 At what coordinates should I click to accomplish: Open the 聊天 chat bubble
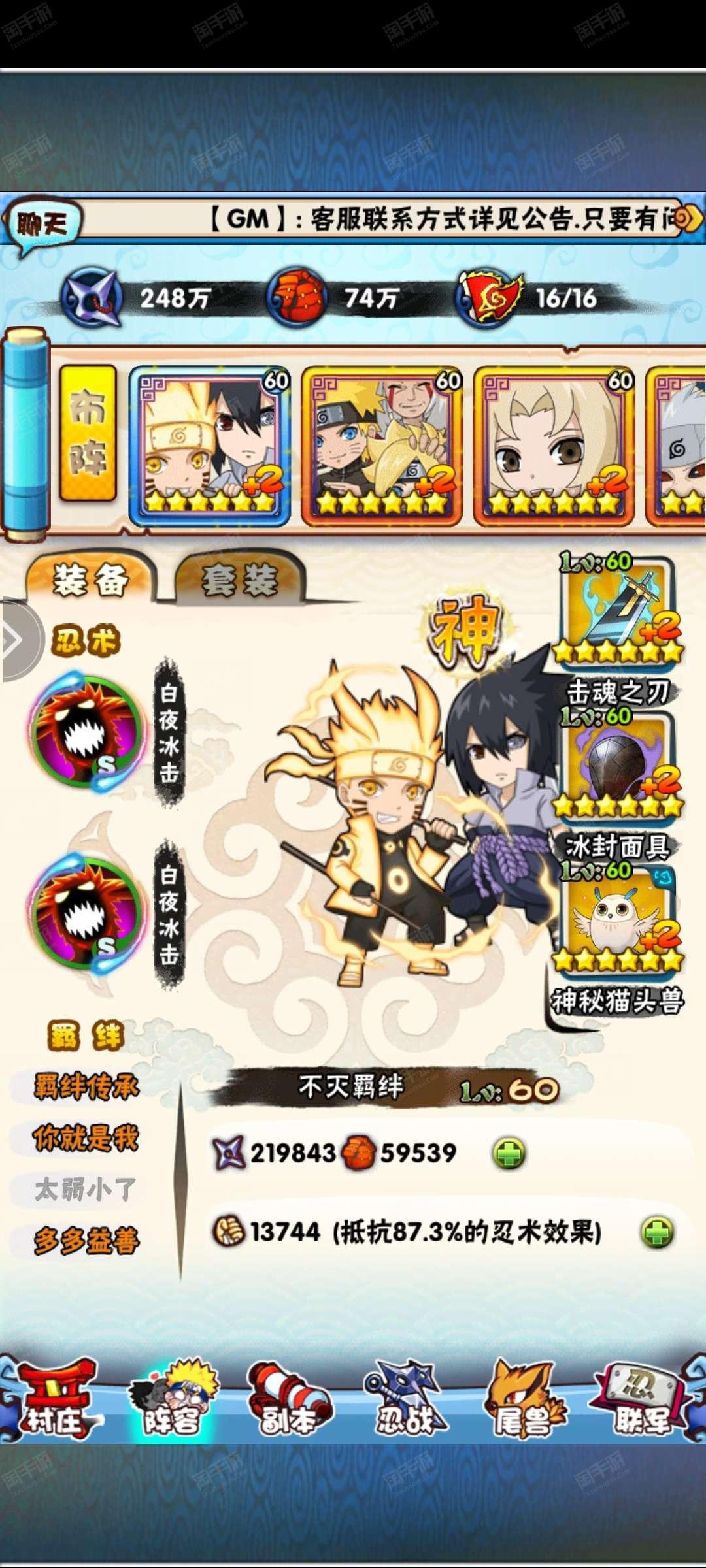[42, 225]
